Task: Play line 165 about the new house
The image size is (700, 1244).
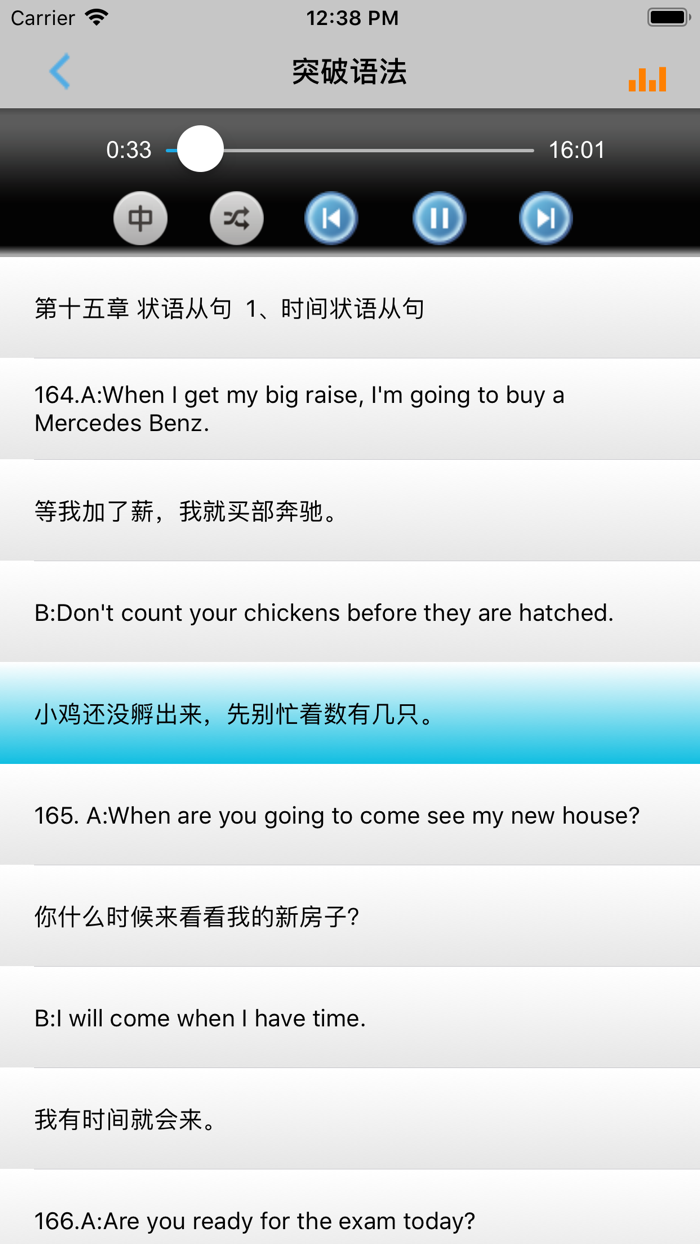Action: 350,815
